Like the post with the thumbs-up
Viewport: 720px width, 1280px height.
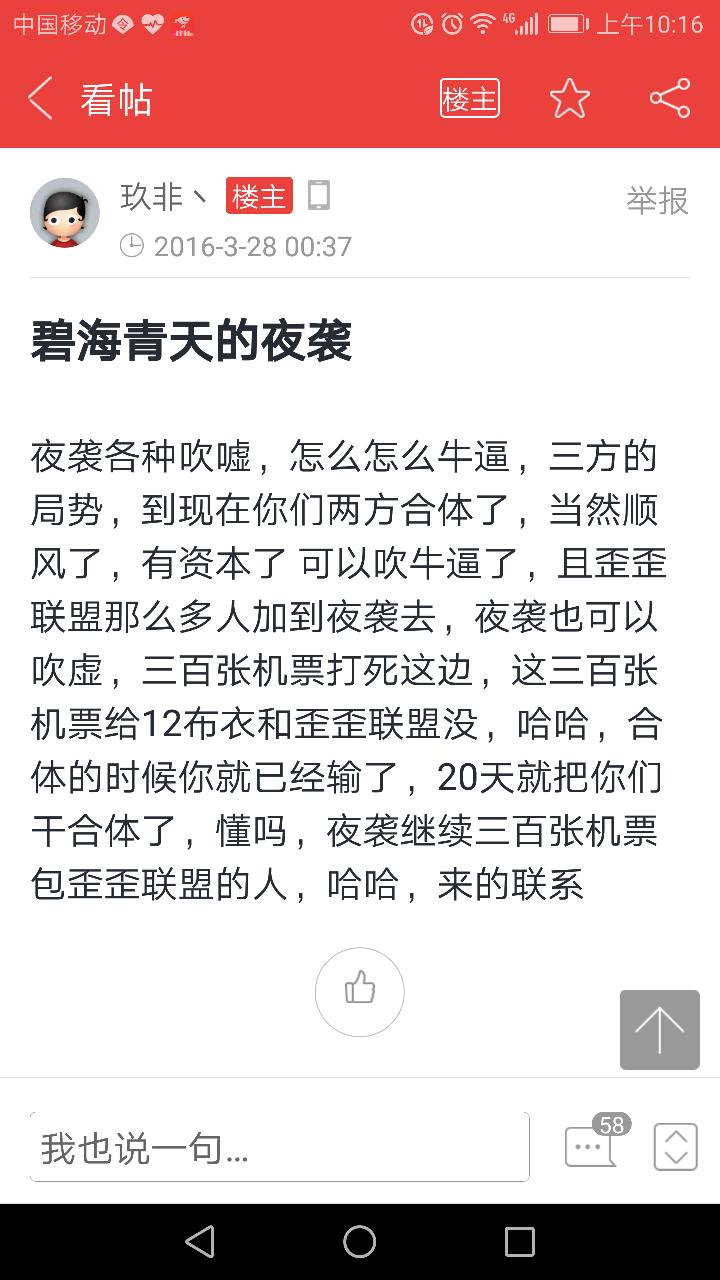coord(360,991)
